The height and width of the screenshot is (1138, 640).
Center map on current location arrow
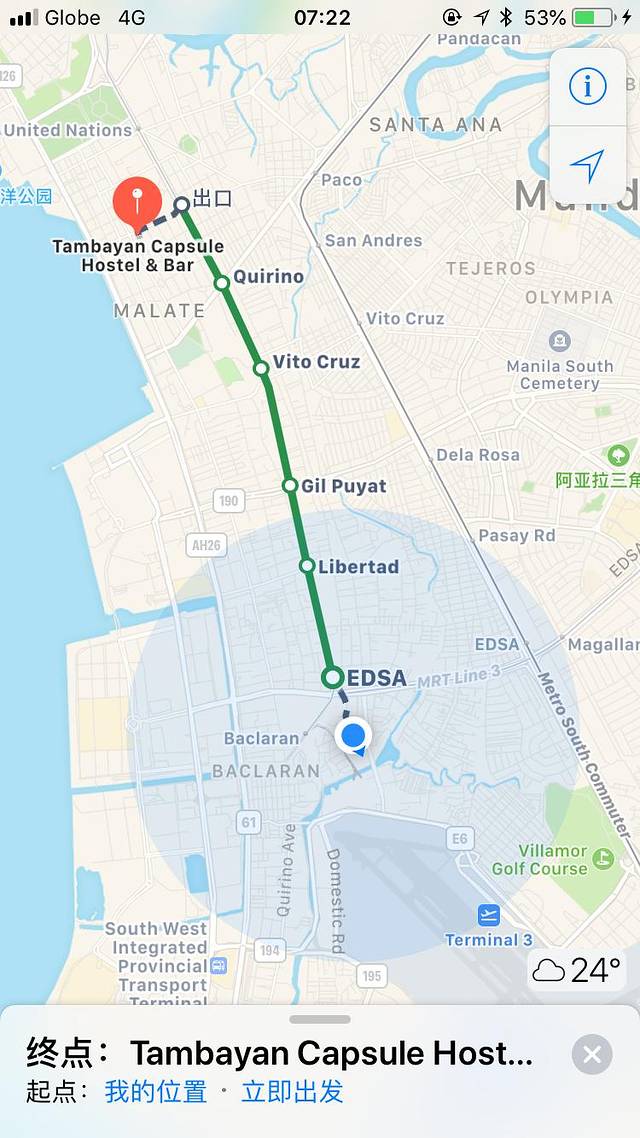tap(587, 165)
